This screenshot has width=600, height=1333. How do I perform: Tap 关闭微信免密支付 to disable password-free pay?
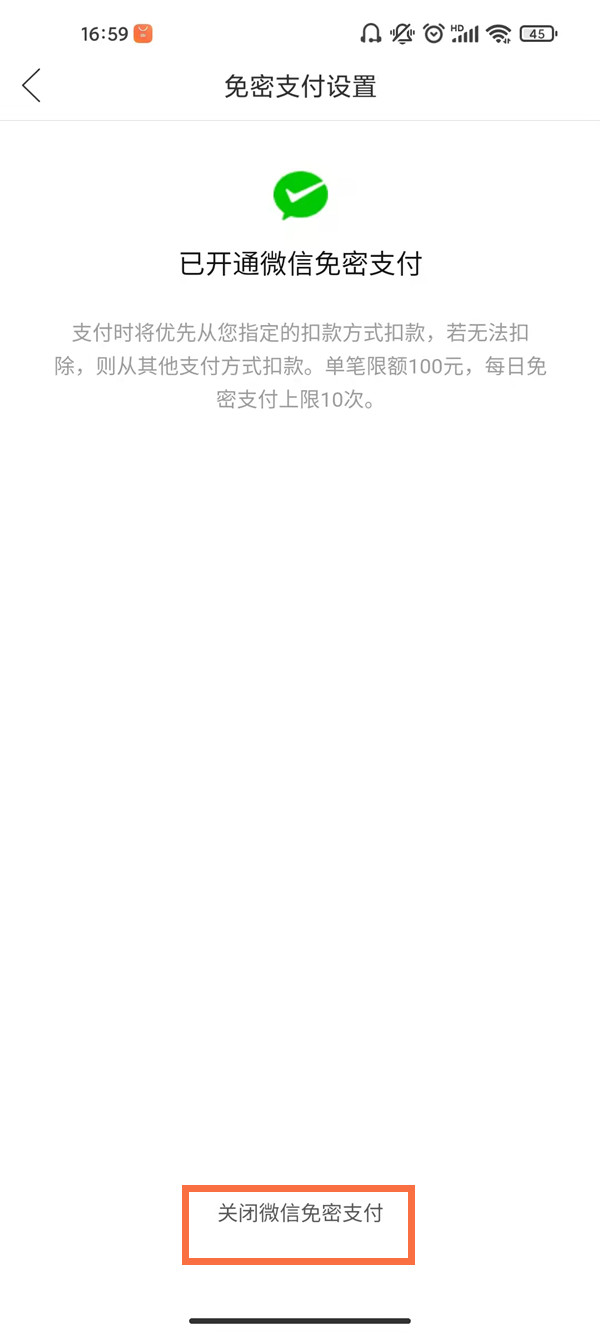(x=300, y=1214)
